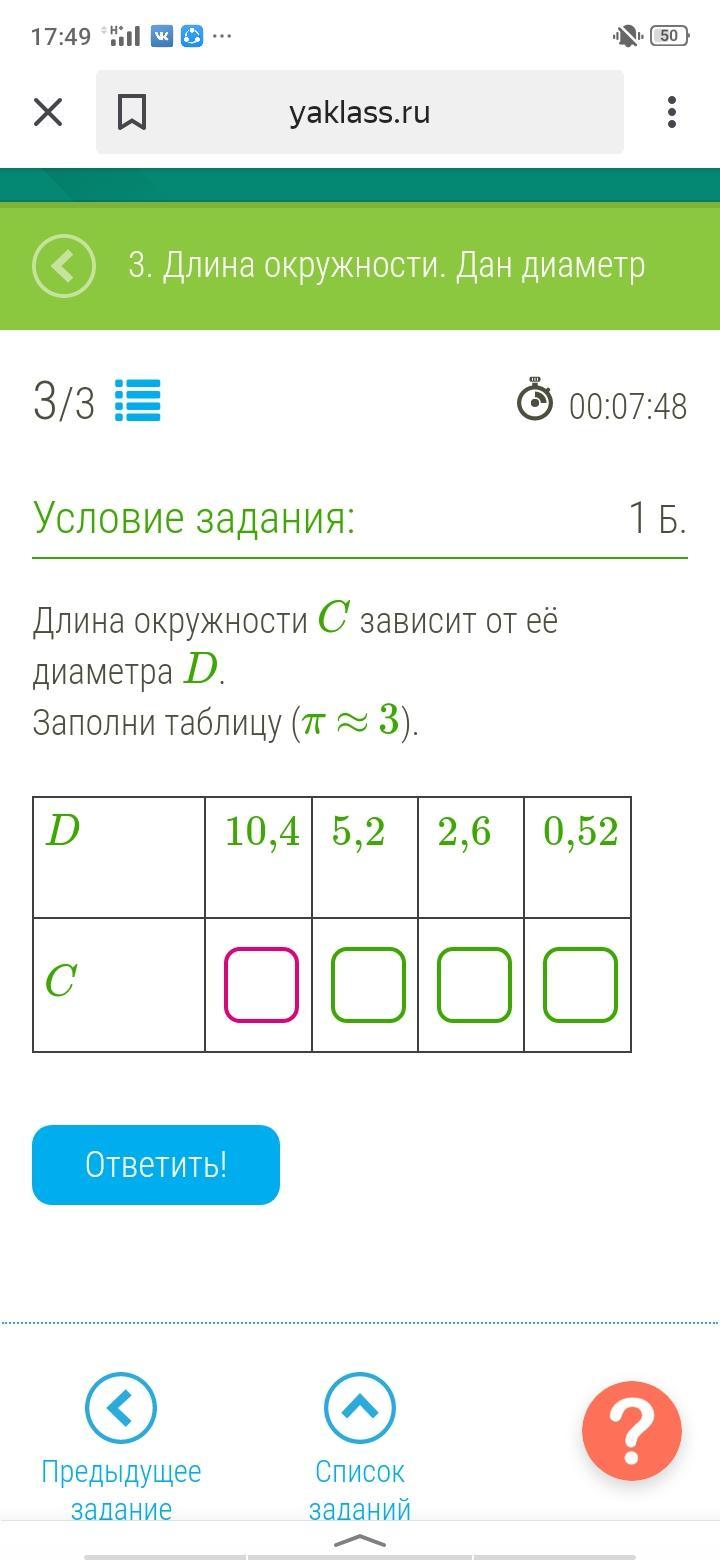Screen dimensions: 720x1560
Task: Open the browser overflow menu
Action: (x=672, y=112)
